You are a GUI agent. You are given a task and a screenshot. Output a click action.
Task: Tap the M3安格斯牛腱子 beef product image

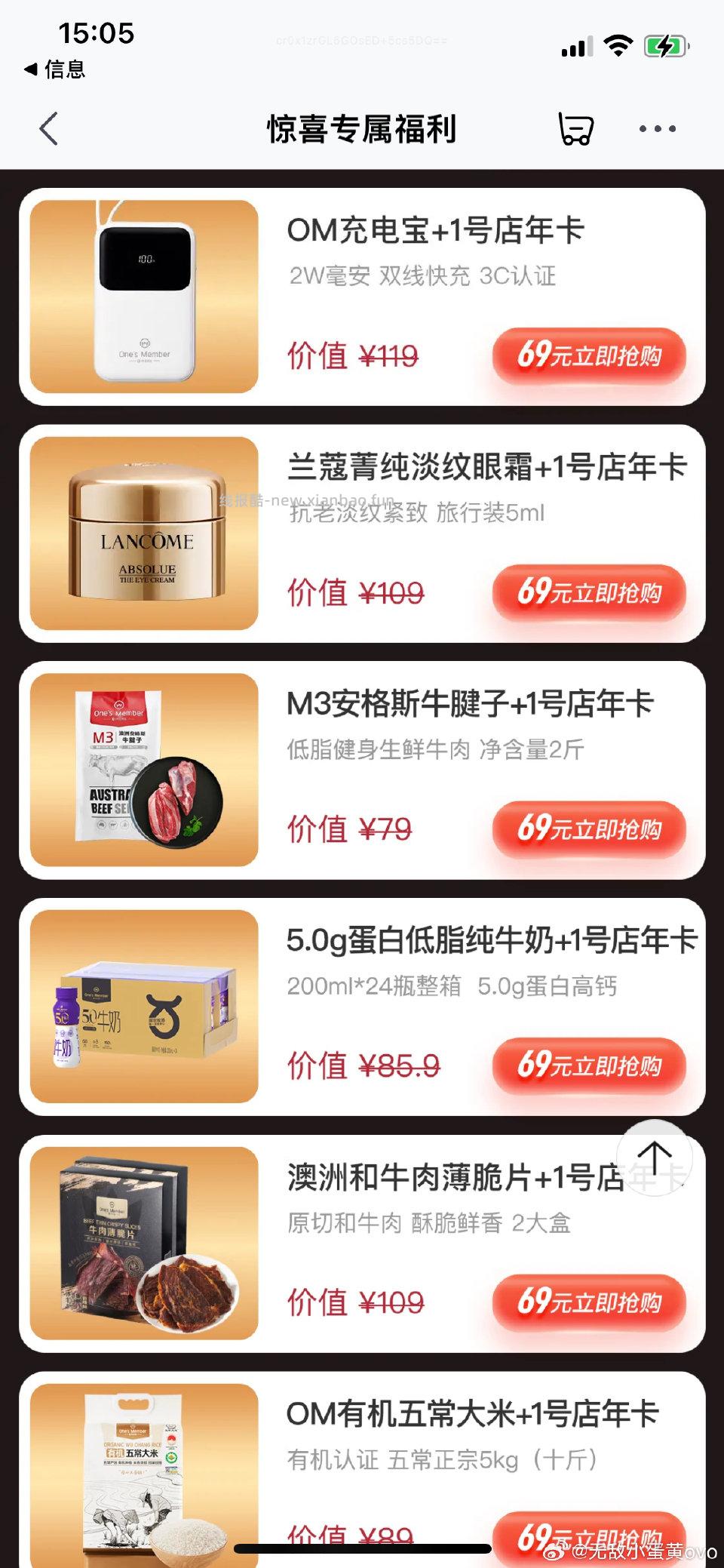pos(143,770)
